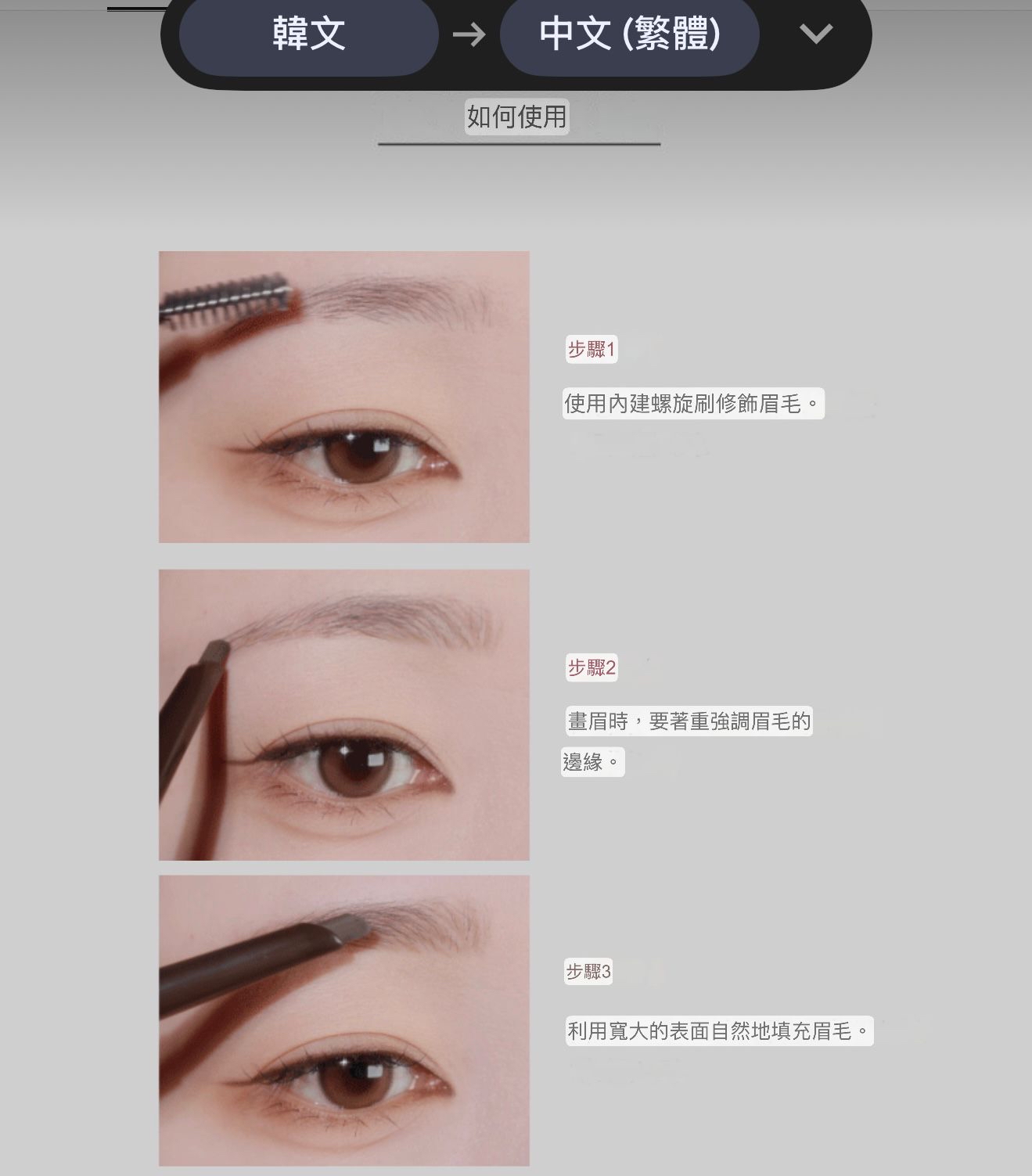Click the Step 1 instruction text about spoolie brush
1032x1176 pixels.
(693, 402)
